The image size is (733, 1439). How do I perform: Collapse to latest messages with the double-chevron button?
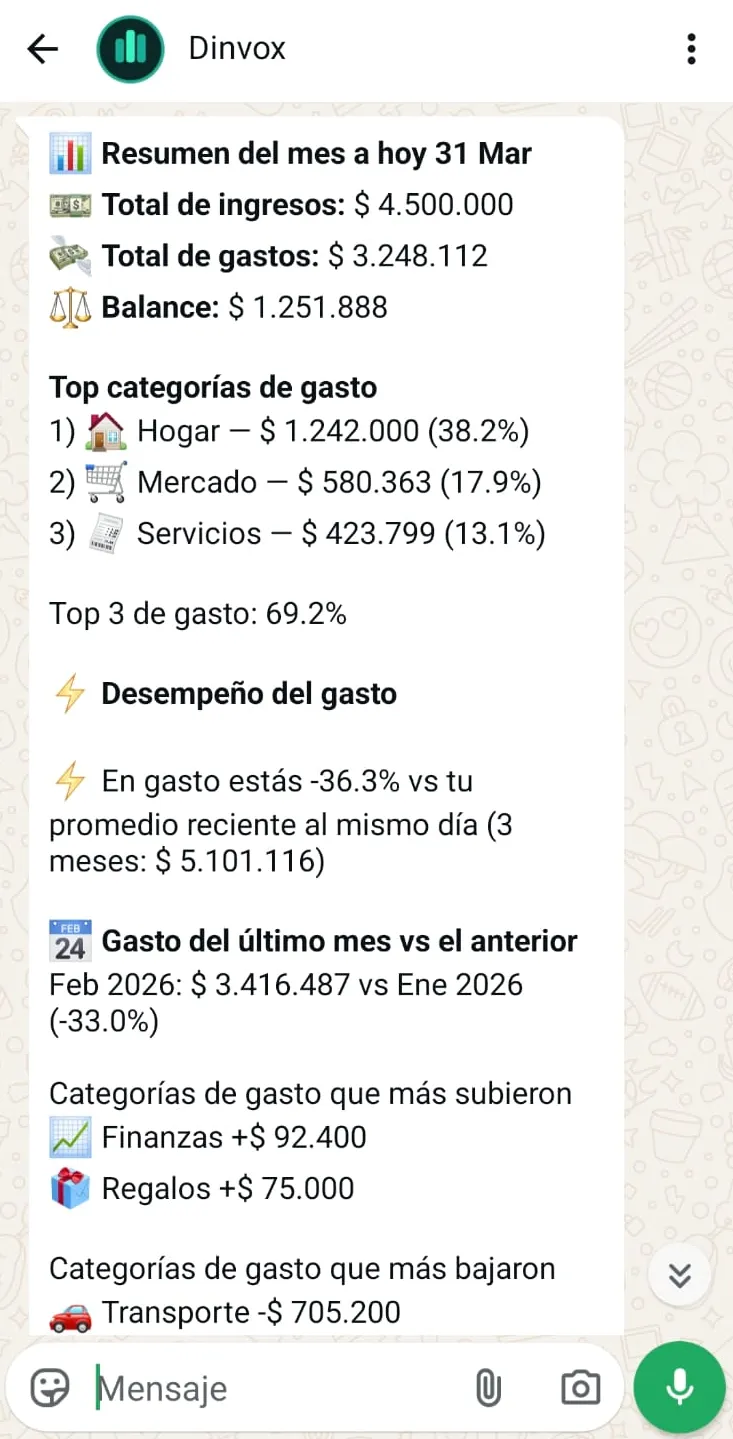tap(679, 1274)
